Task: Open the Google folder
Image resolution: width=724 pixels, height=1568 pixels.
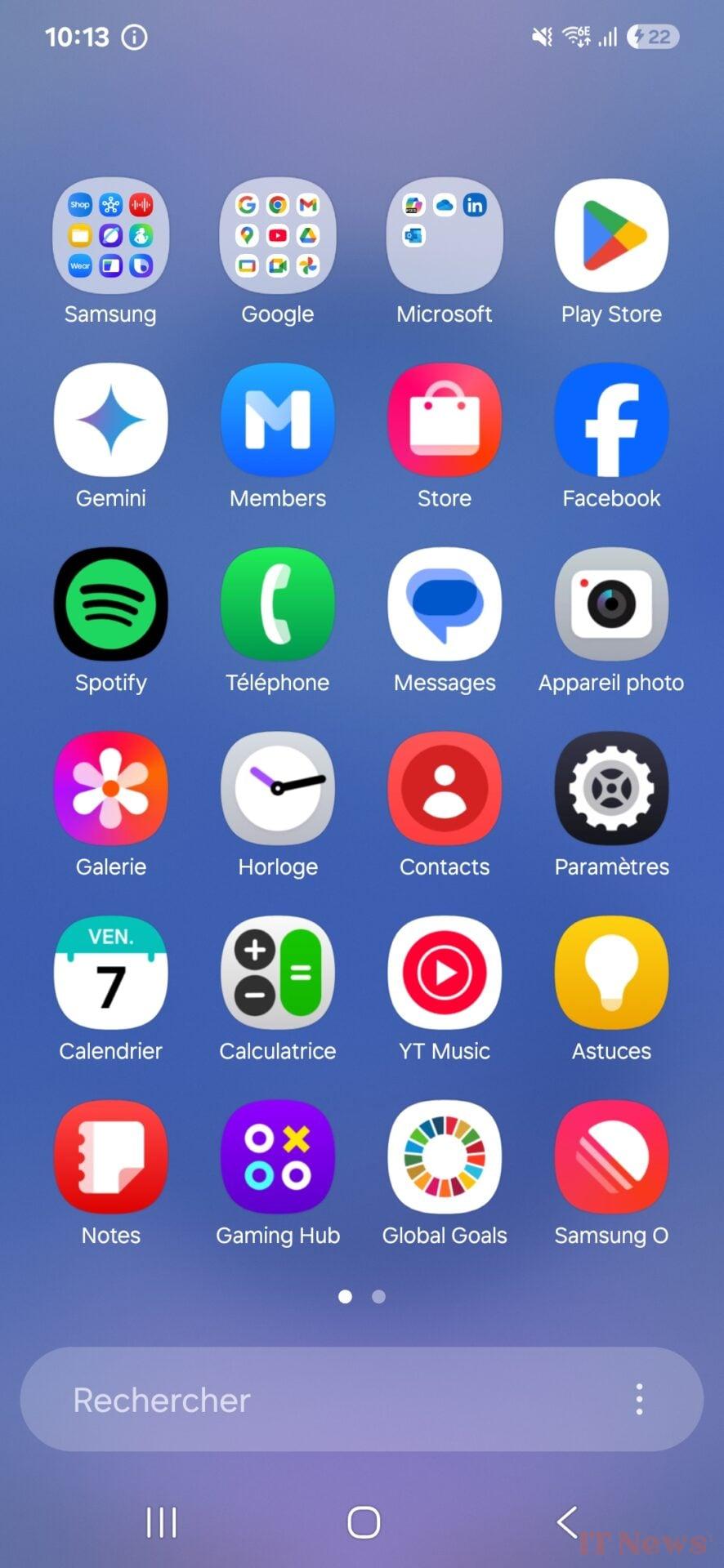Action: (278, 236)
